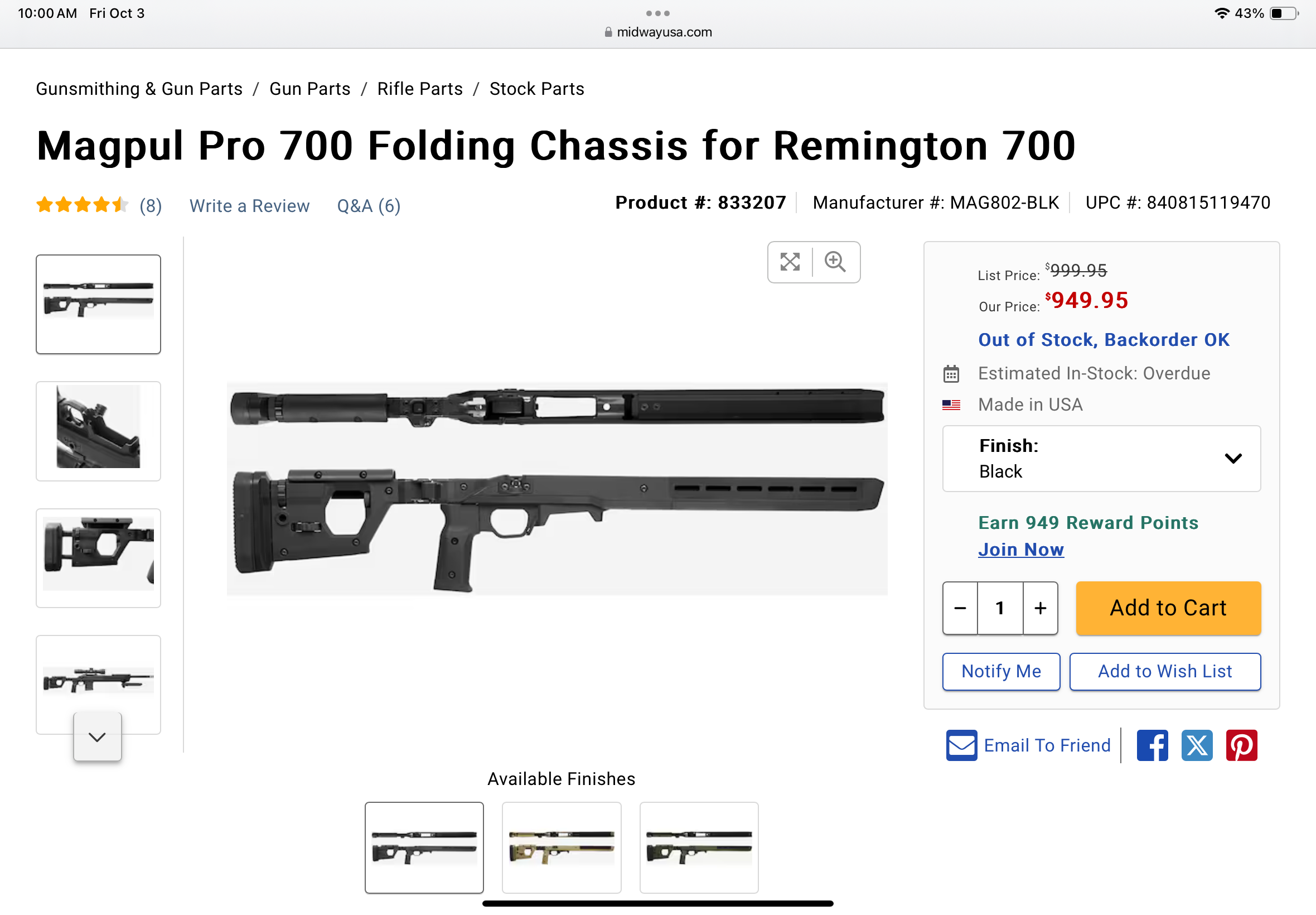Tap Join Now rewards link

(x=1020, y=549)
